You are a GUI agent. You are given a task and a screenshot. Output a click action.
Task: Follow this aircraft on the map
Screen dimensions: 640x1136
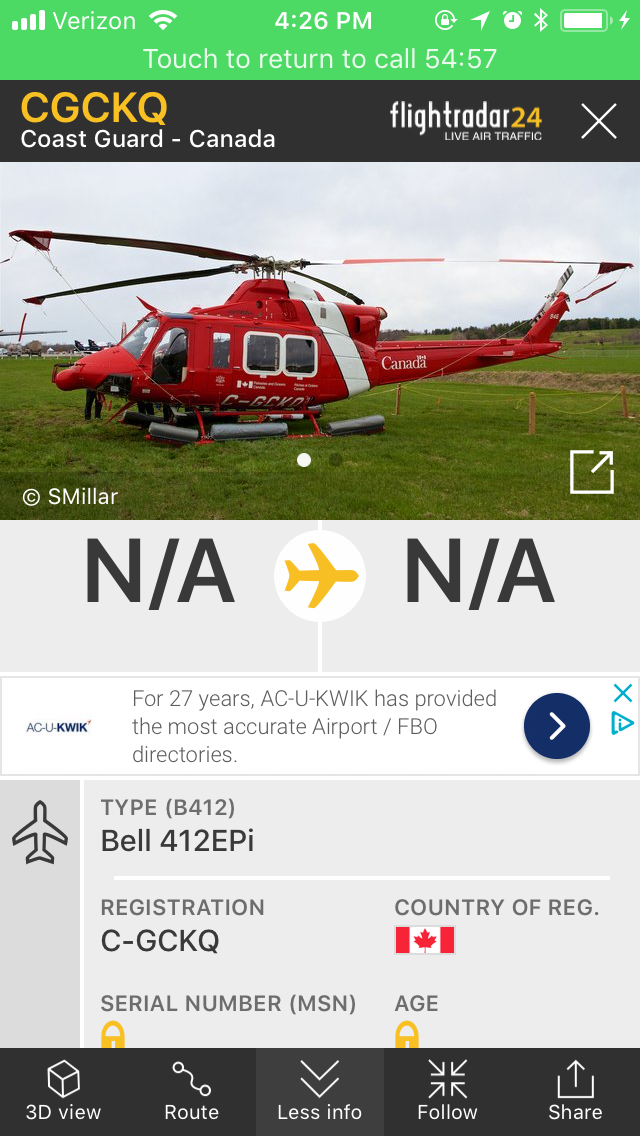(447, 1091)
